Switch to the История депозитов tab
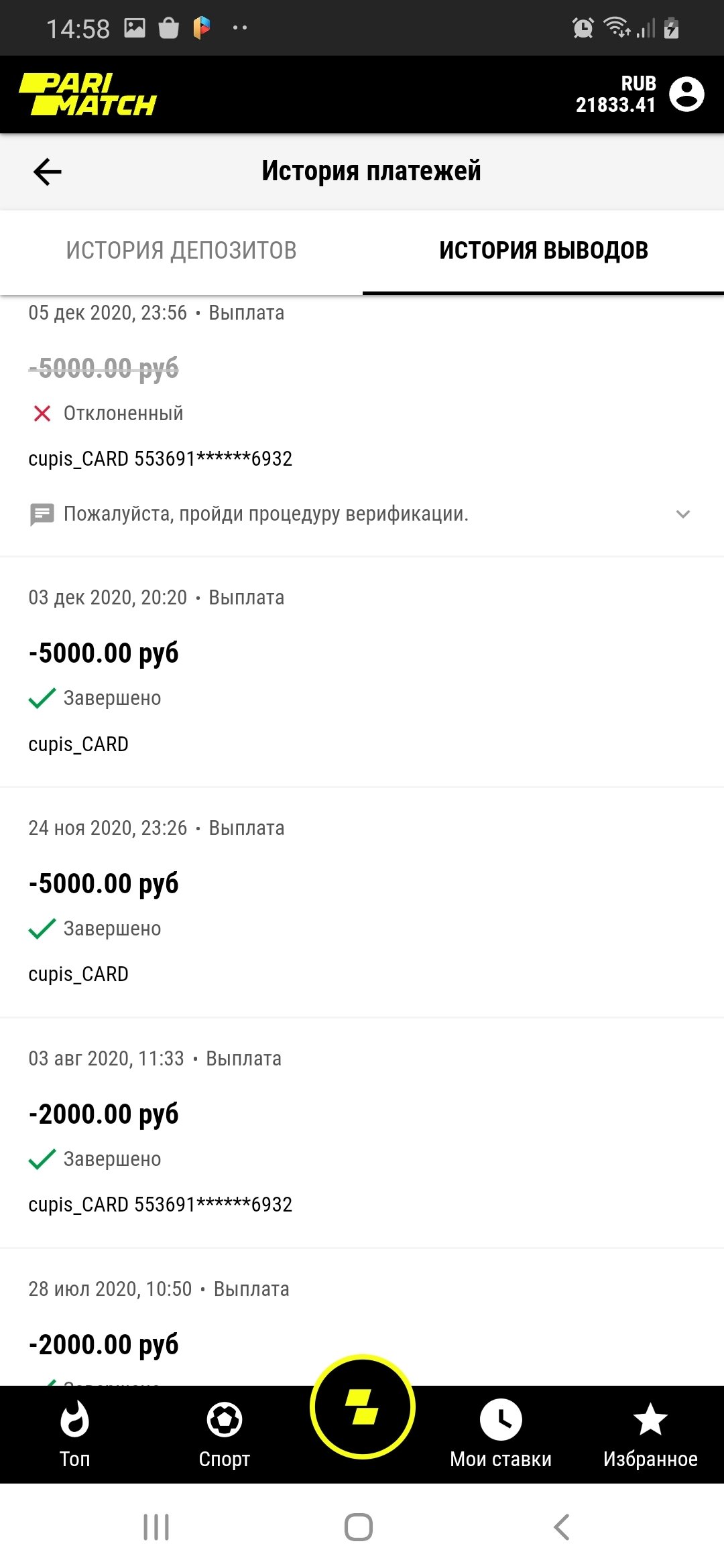This screenshot has width=724, height=1568. coord(181,251)
